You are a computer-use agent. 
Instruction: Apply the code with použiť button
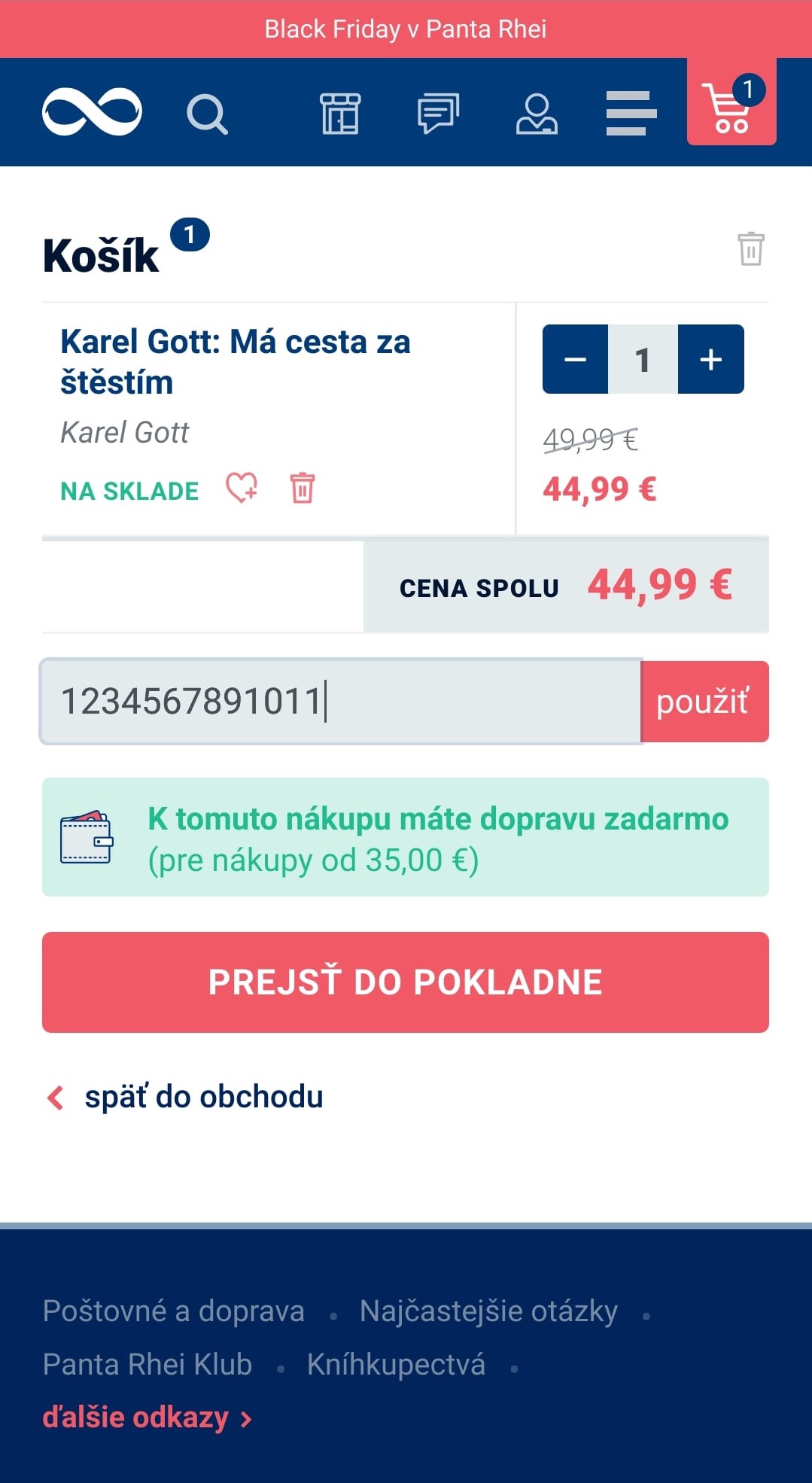pos(704,702)
